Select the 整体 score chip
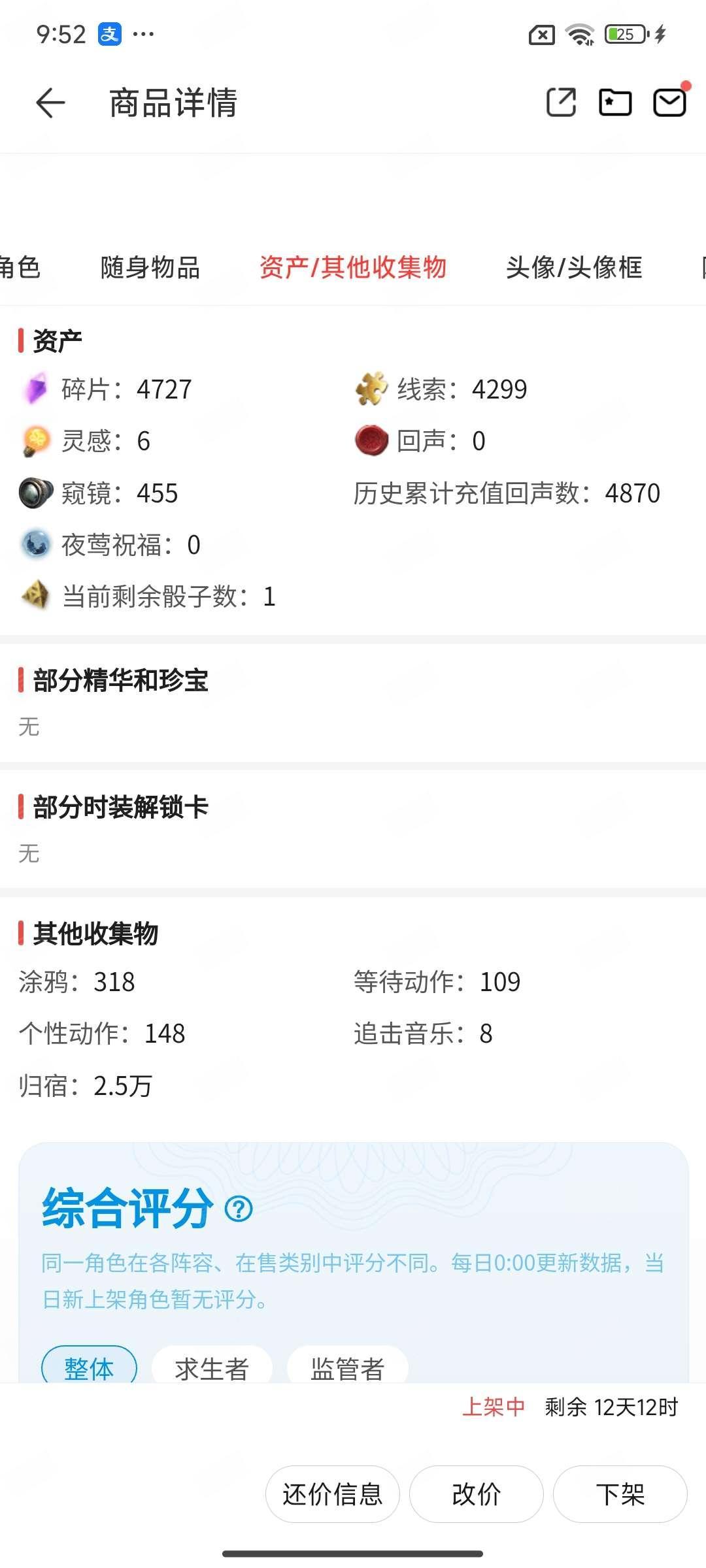The image size is (706, 1568). 89,1367
